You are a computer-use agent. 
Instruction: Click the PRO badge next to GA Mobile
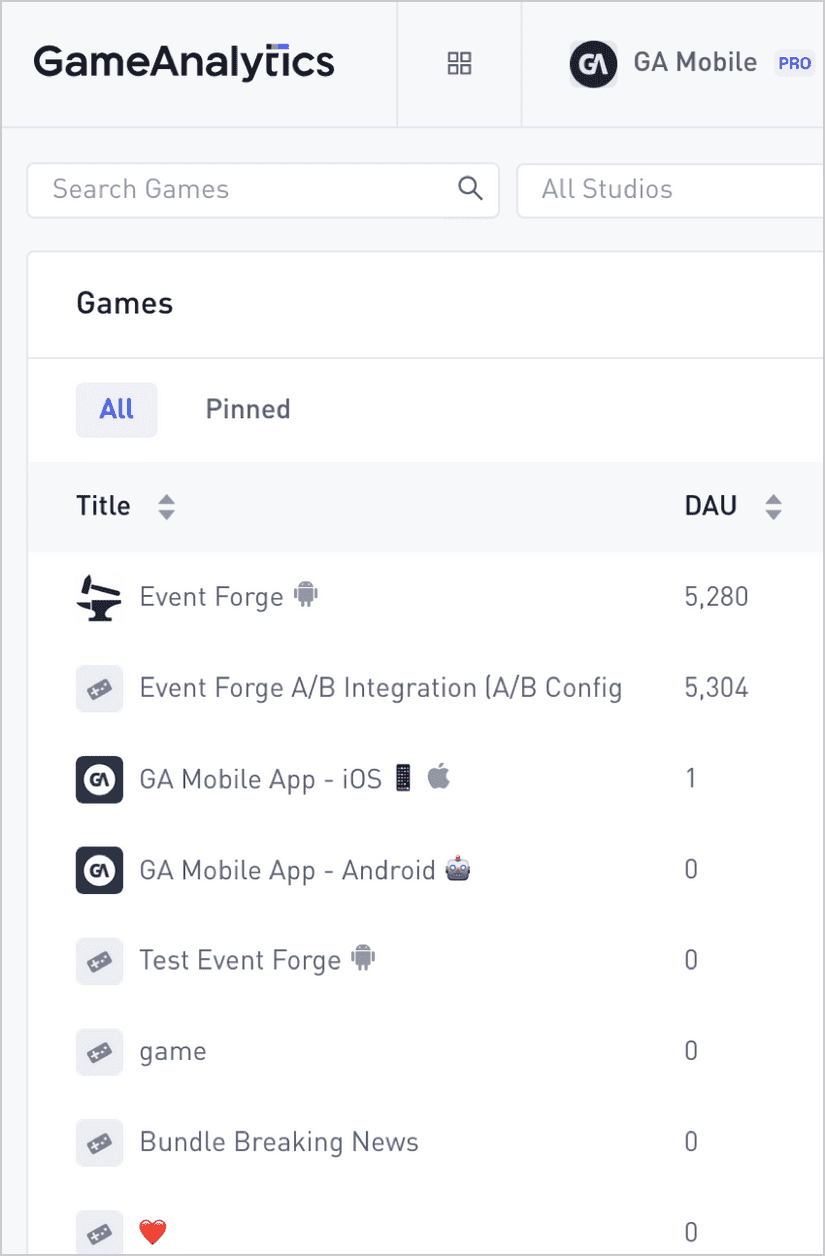pyautogui.click(x=793, y=62)
